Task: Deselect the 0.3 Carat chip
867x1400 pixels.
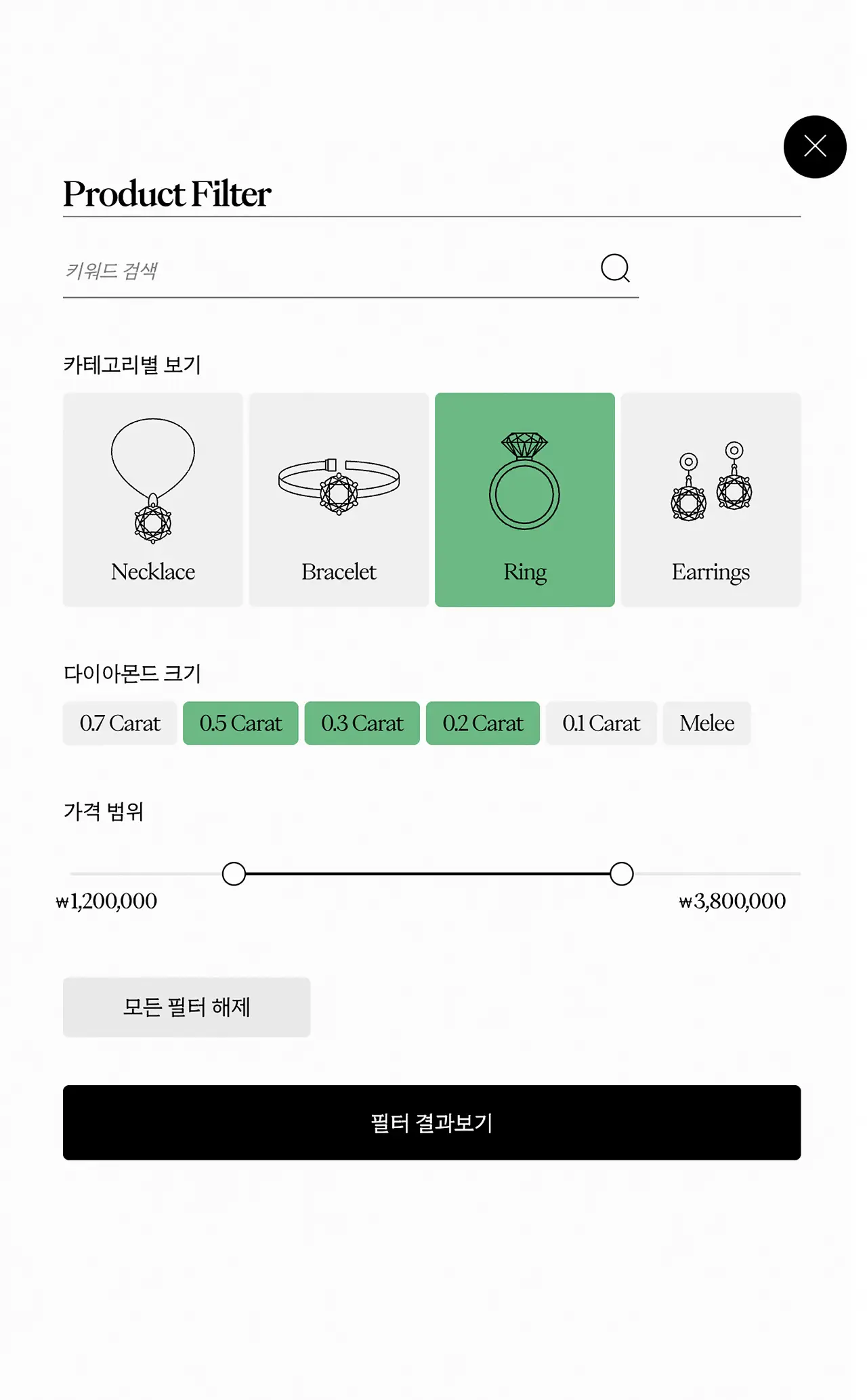Action: point(362,723)
